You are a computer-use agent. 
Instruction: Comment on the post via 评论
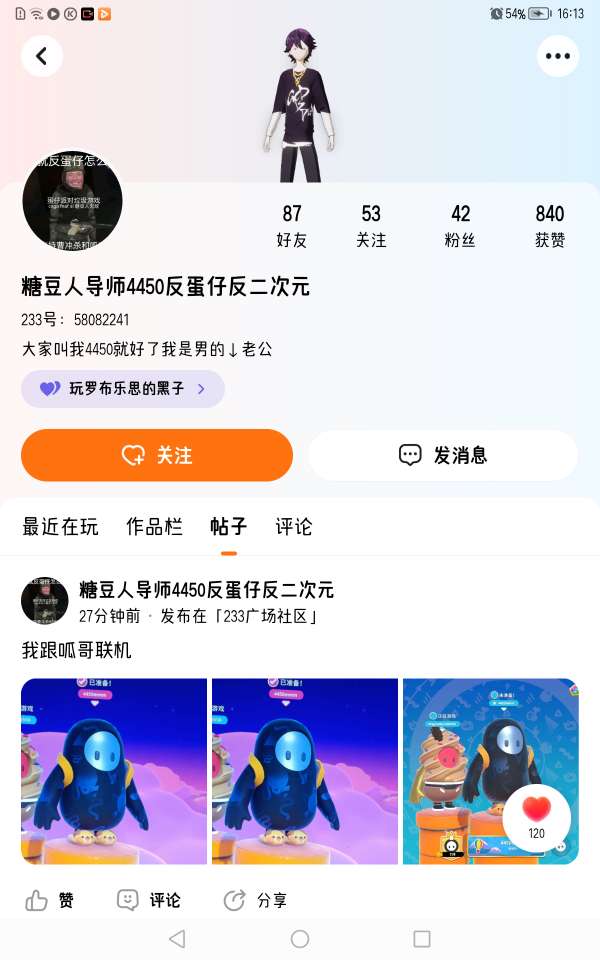149,900
